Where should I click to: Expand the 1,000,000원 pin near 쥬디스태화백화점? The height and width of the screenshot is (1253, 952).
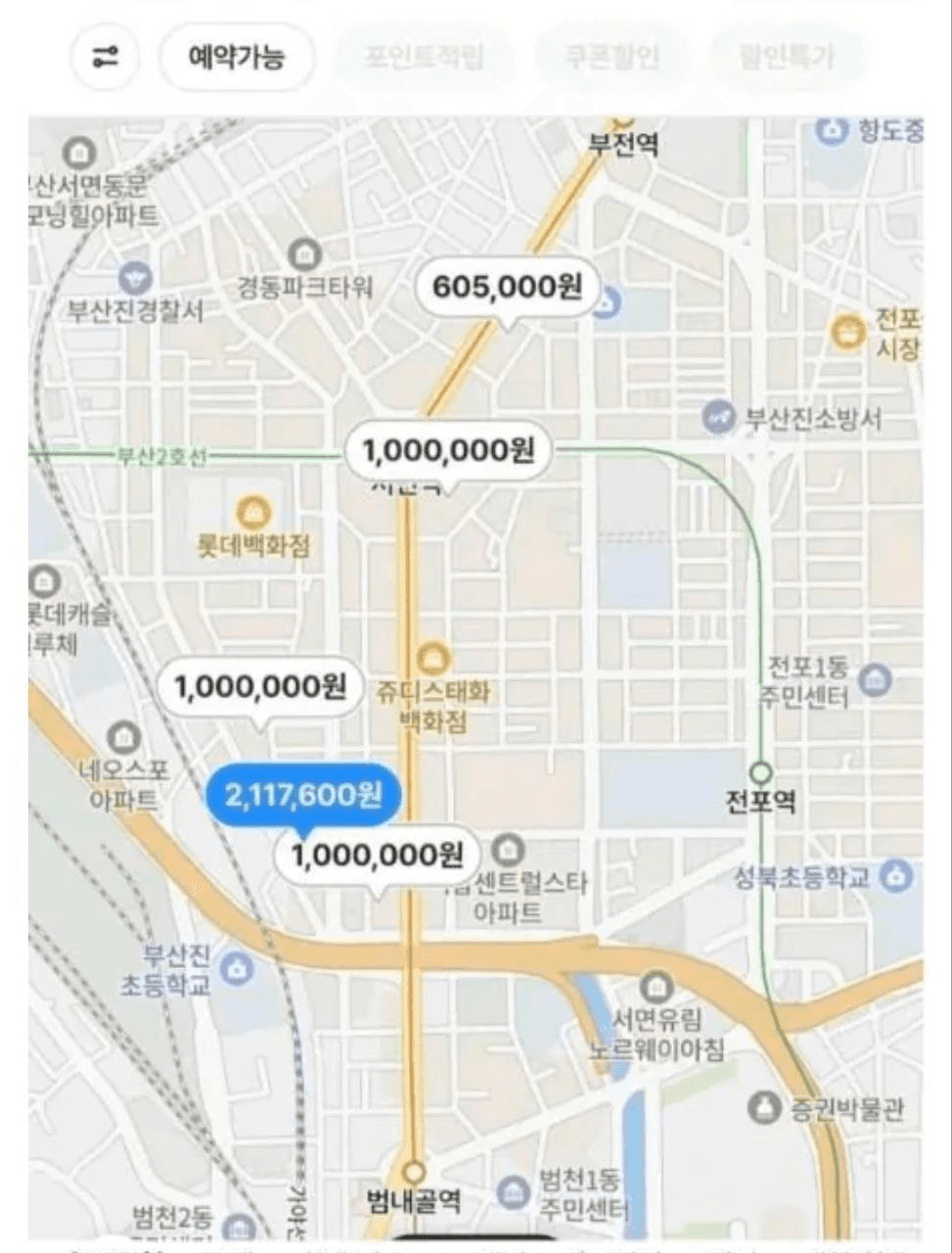258,685
